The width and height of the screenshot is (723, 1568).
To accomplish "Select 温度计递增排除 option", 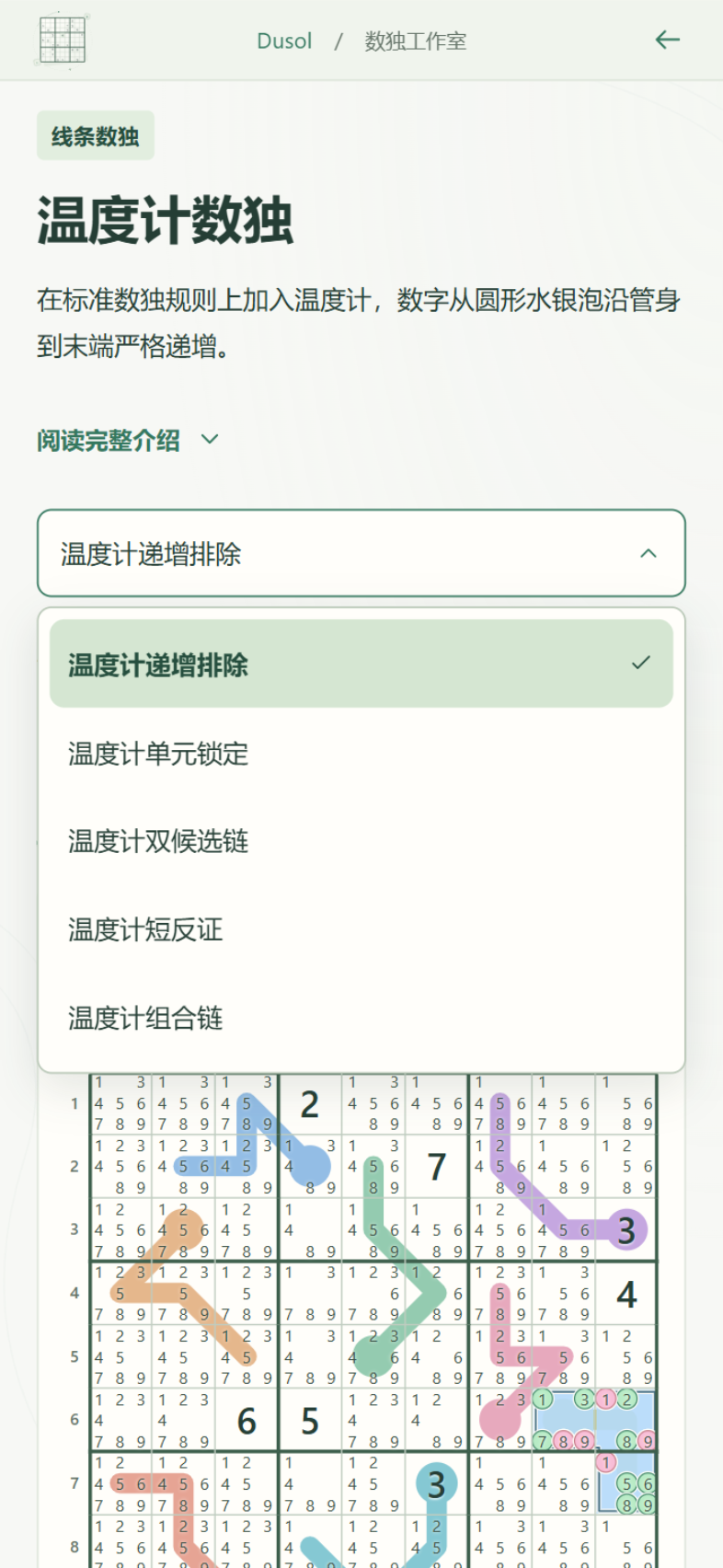I will (x=361, y=663).
